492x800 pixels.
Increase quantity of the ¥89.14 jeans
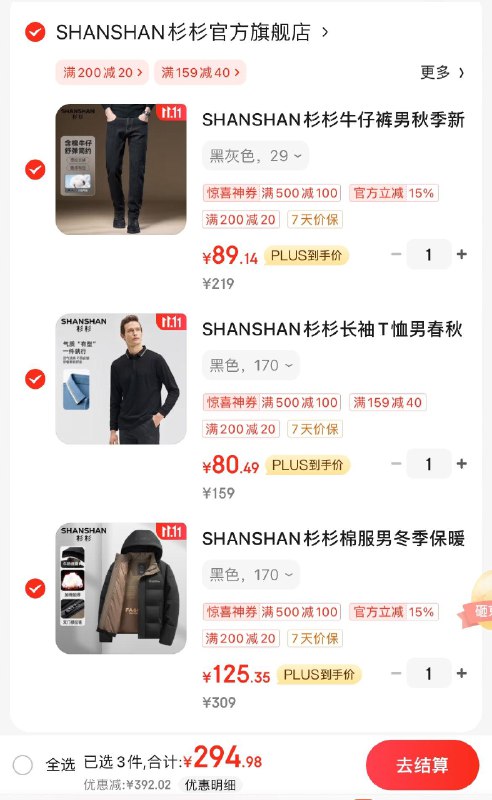[462, 254]
